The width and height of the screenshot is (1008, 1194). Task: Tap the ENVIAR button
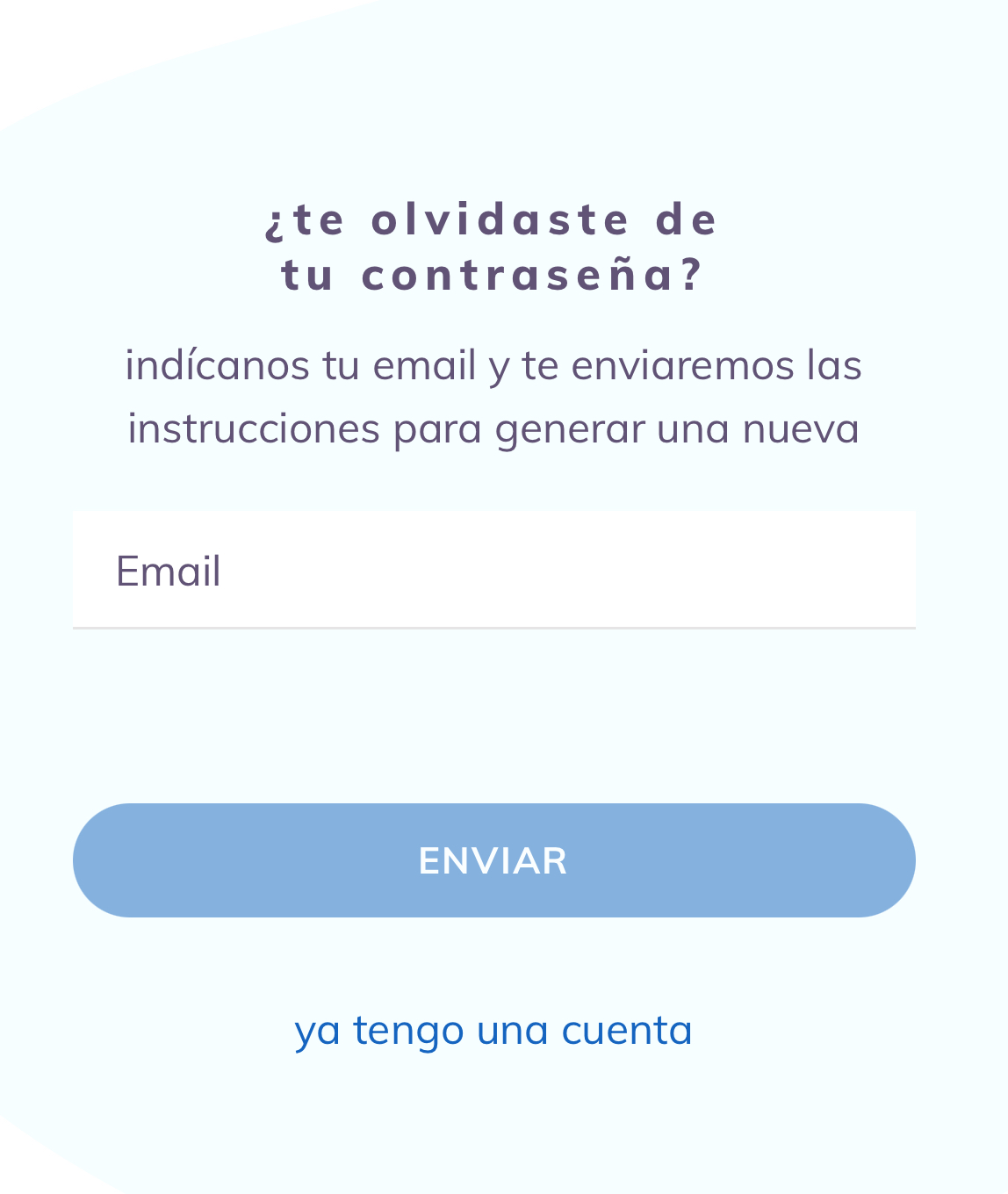[493, 860]
